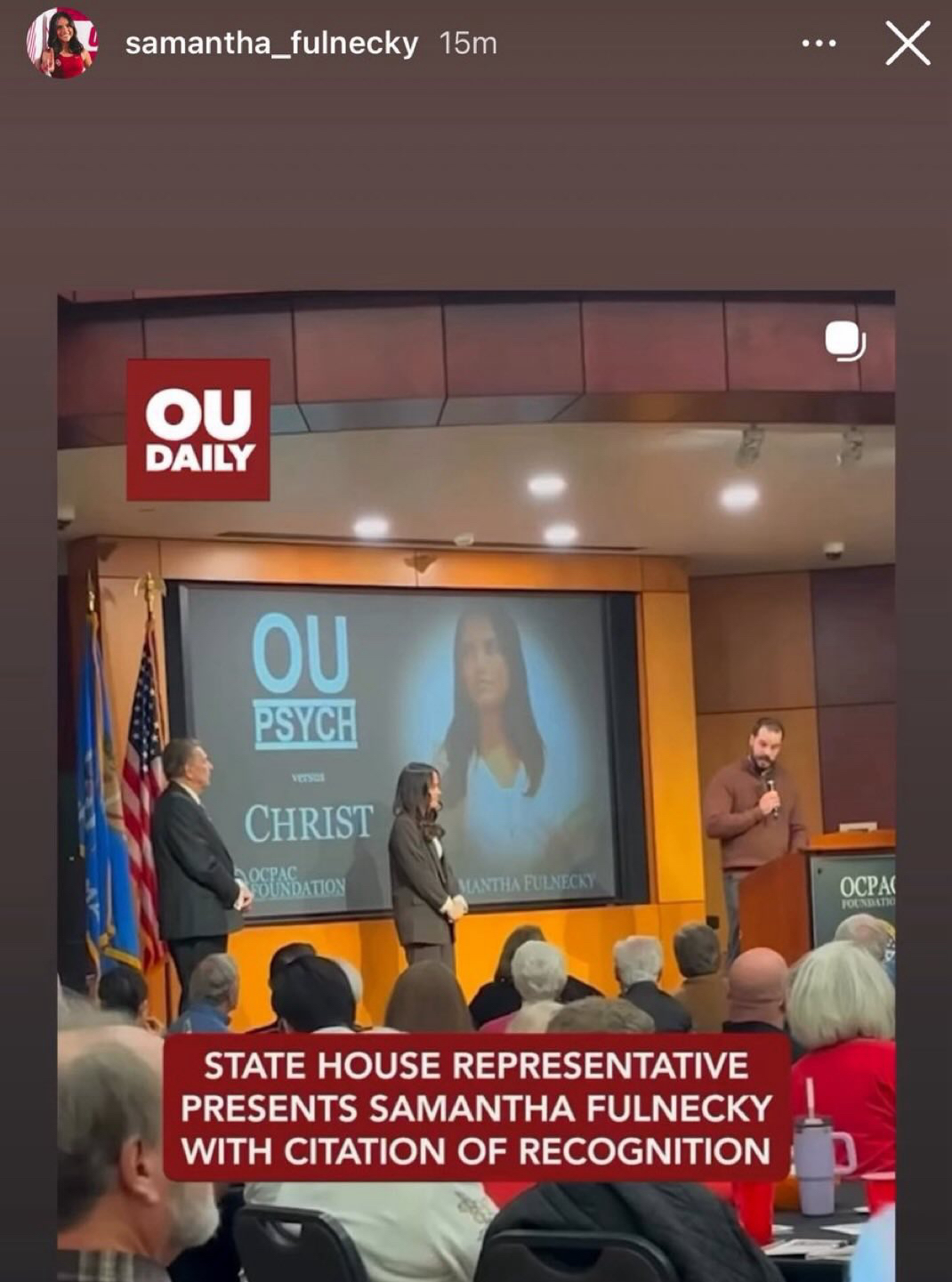Screen dimensions: 952x1282
Task: Close the story viewer
Action: point(908,44)
